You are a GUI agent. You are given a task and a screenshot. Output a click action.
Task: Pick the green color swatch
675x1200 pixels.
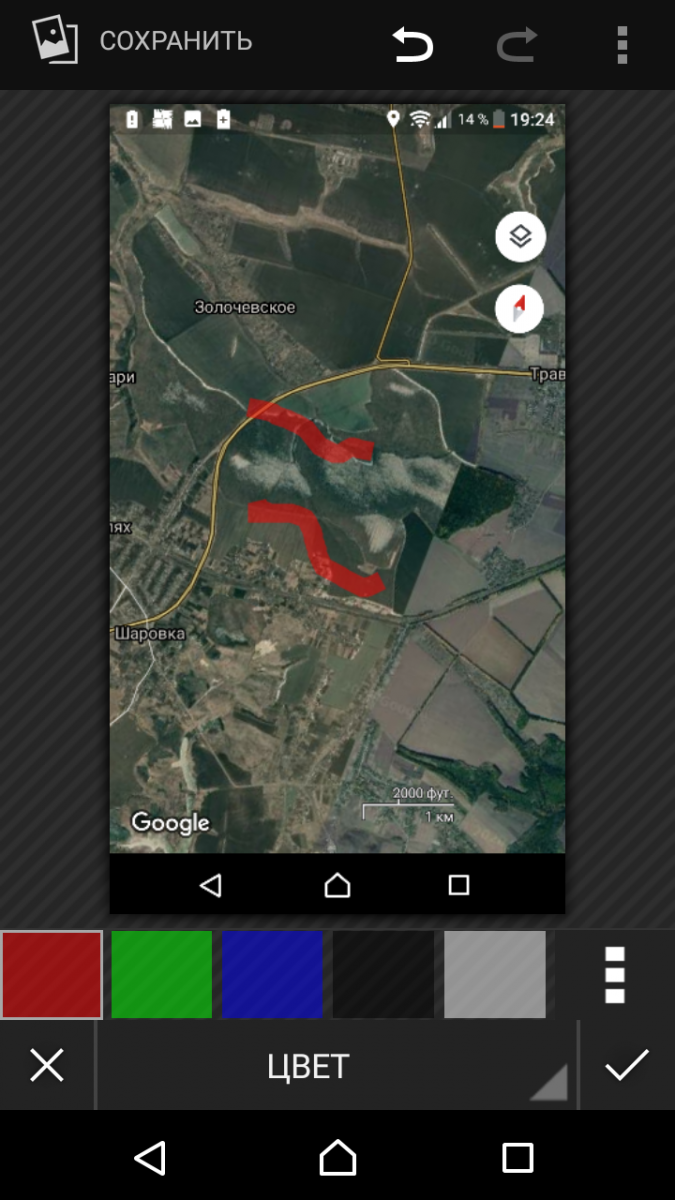pyautogui.click(x=162, y=974)
